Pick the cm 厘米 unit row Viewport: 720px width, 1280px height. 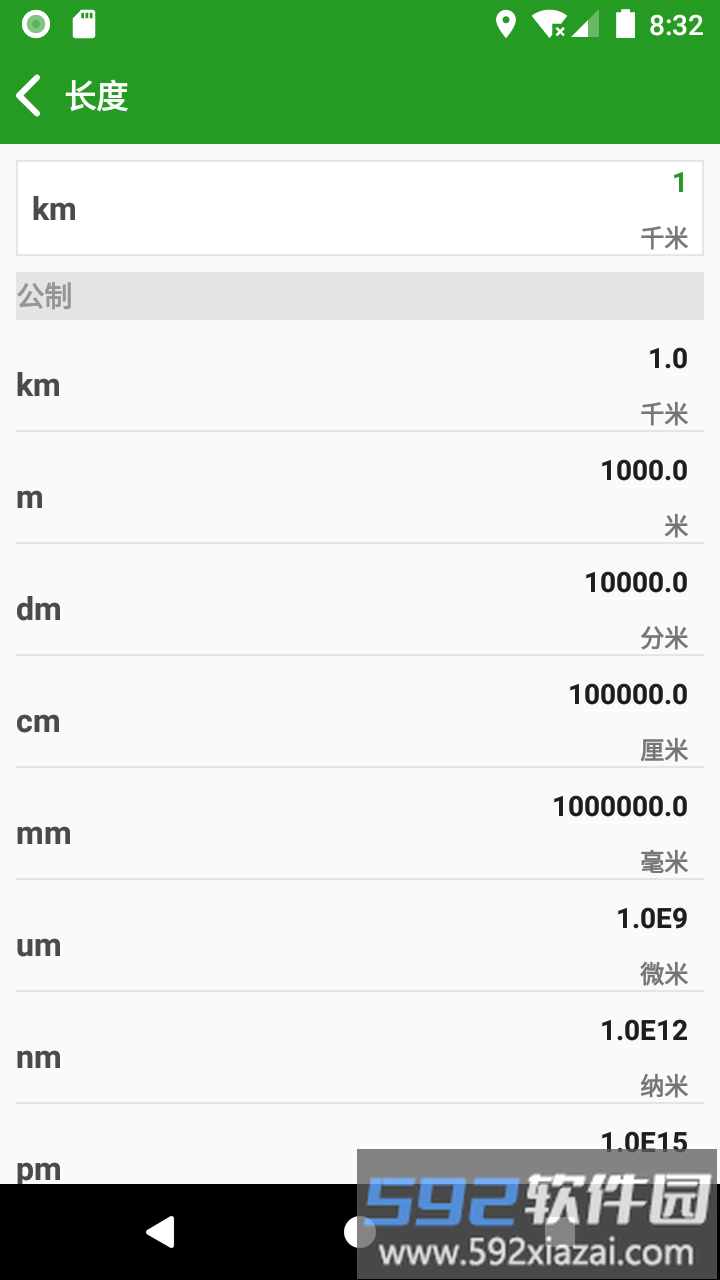tap(360, 721)
